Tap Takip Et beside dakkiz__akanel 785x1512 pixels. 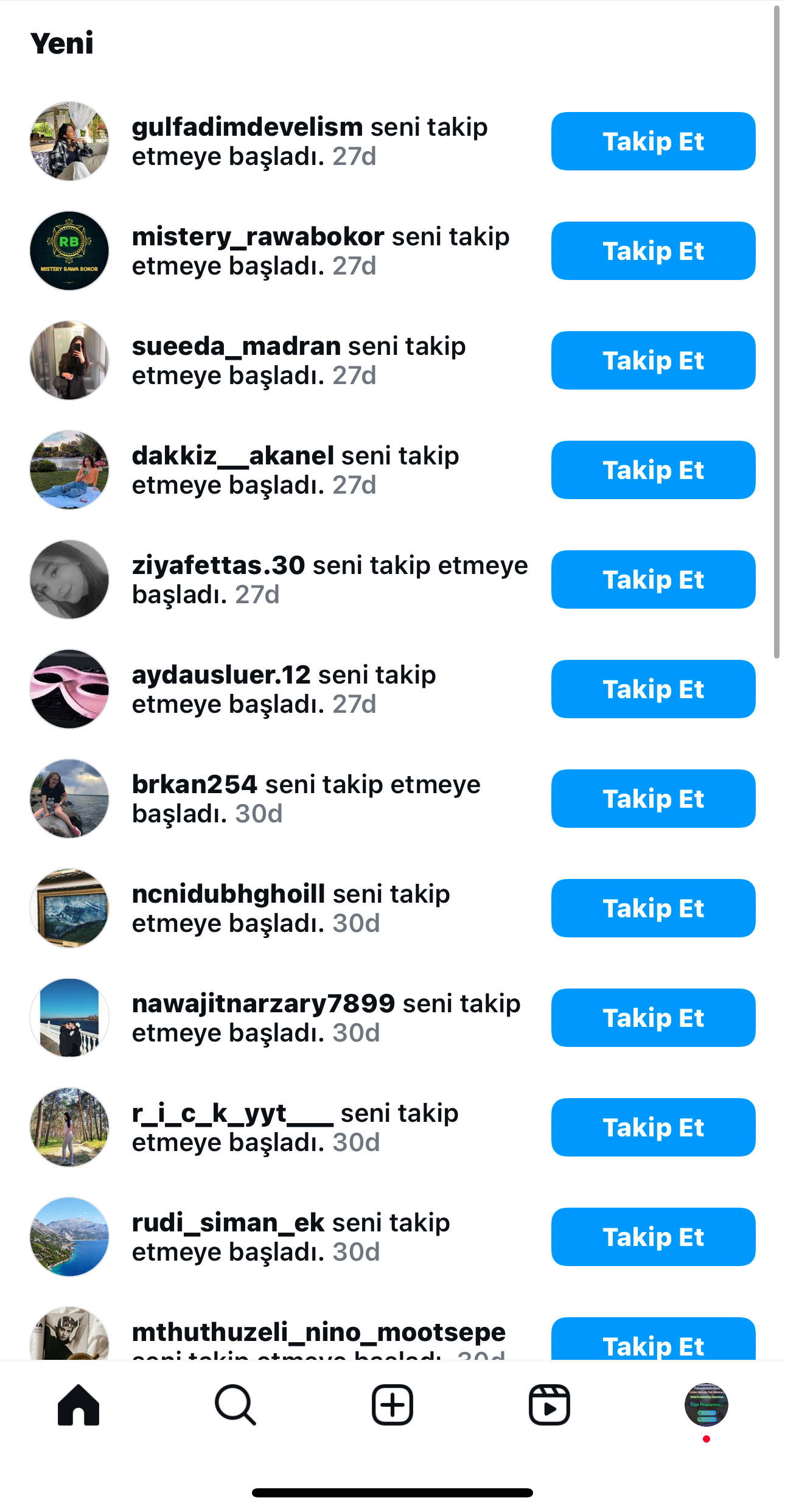pos(653,470)
